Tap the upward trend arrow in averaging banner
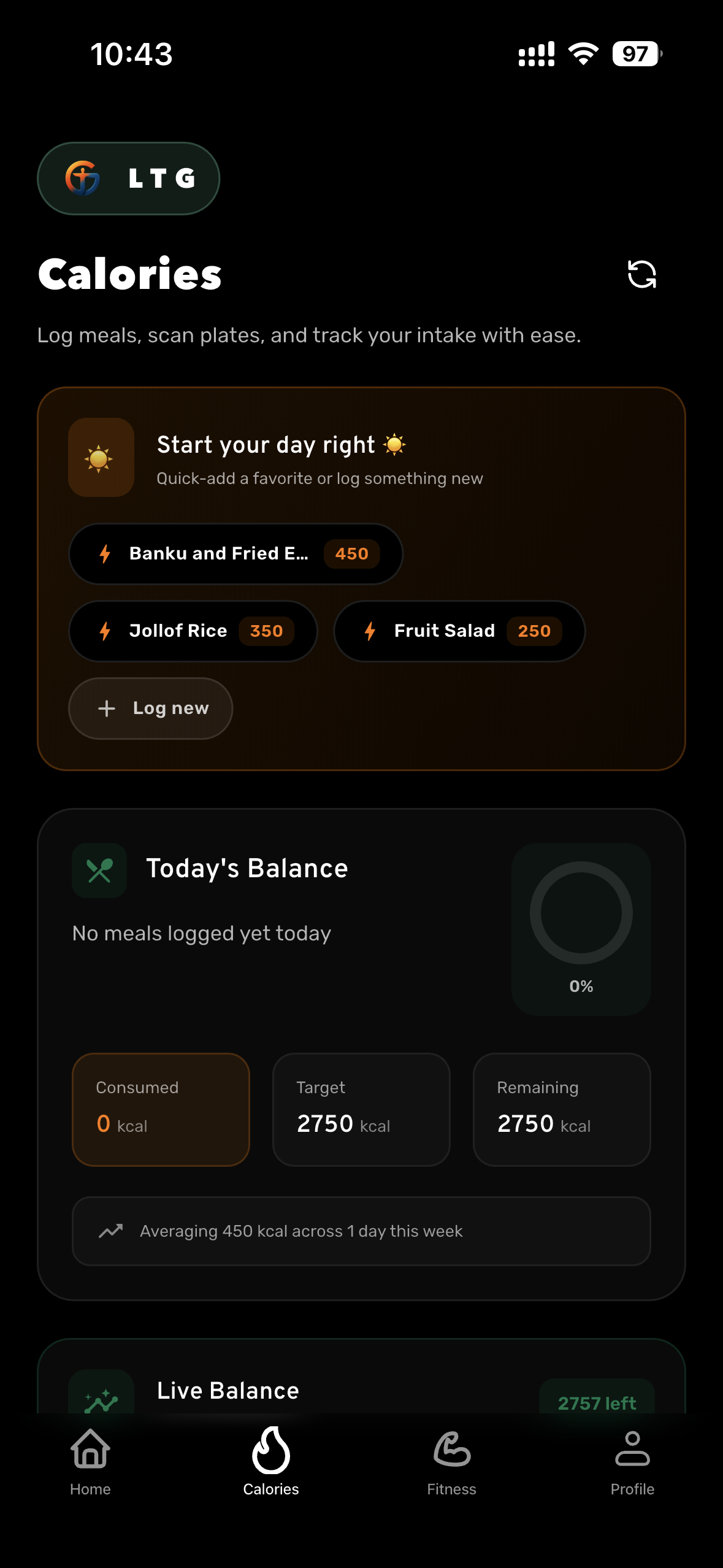This screenshot has height=1568, width=723. [110, 1231]
